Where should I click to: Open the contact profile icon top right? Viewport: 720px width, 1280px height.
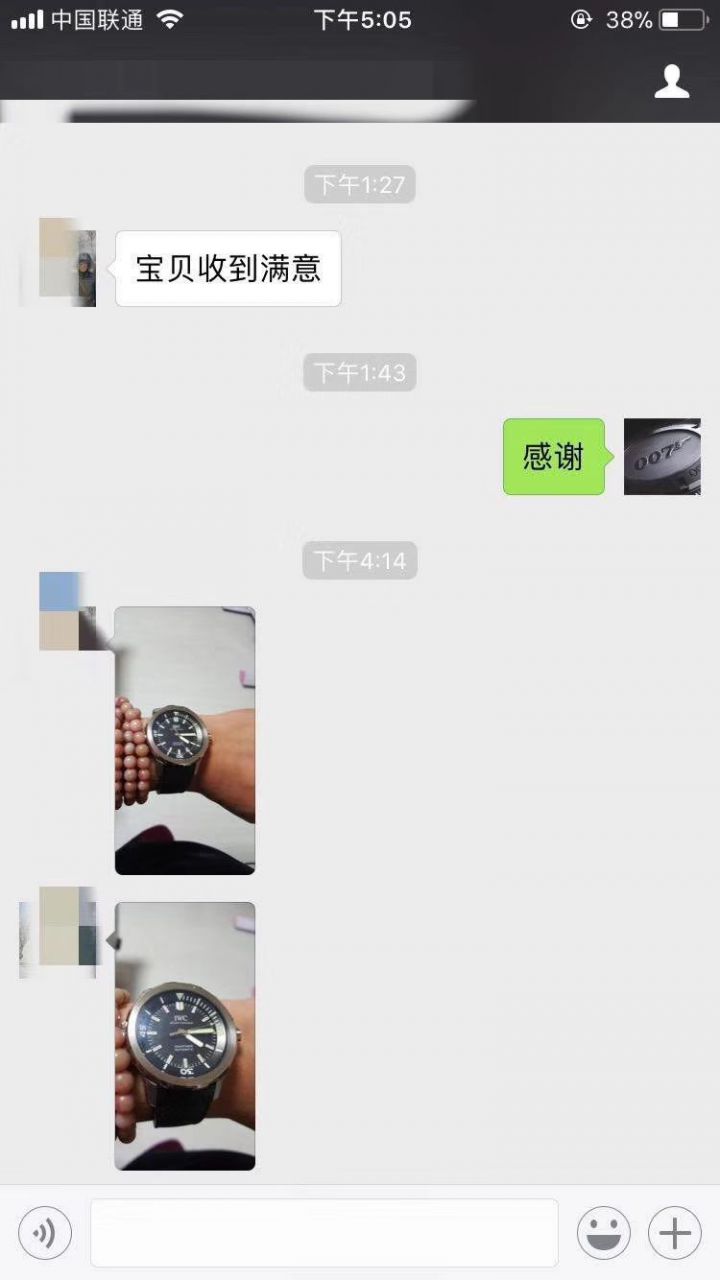[x=672, y=80]
